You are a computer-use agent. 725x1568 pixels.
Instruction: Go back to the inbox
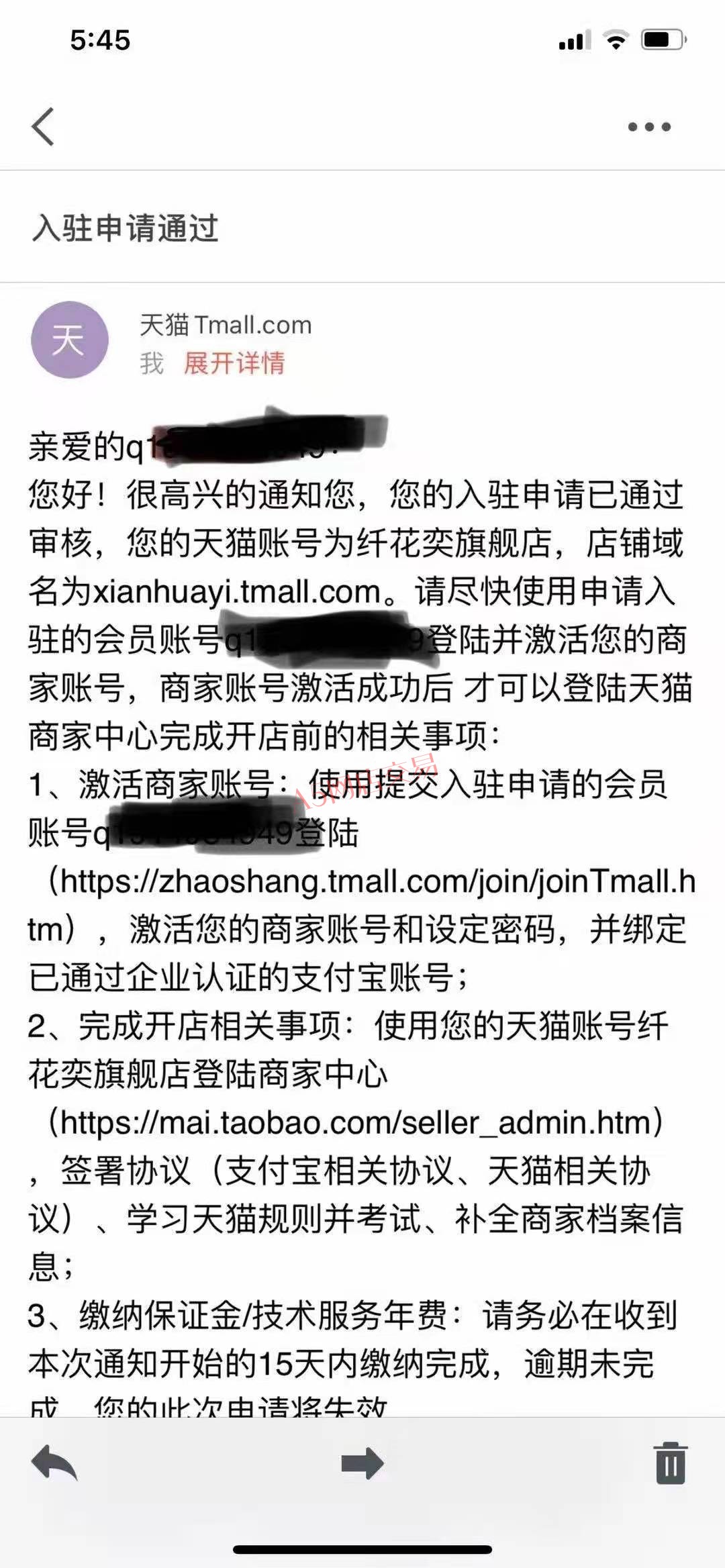pos(43,126)
